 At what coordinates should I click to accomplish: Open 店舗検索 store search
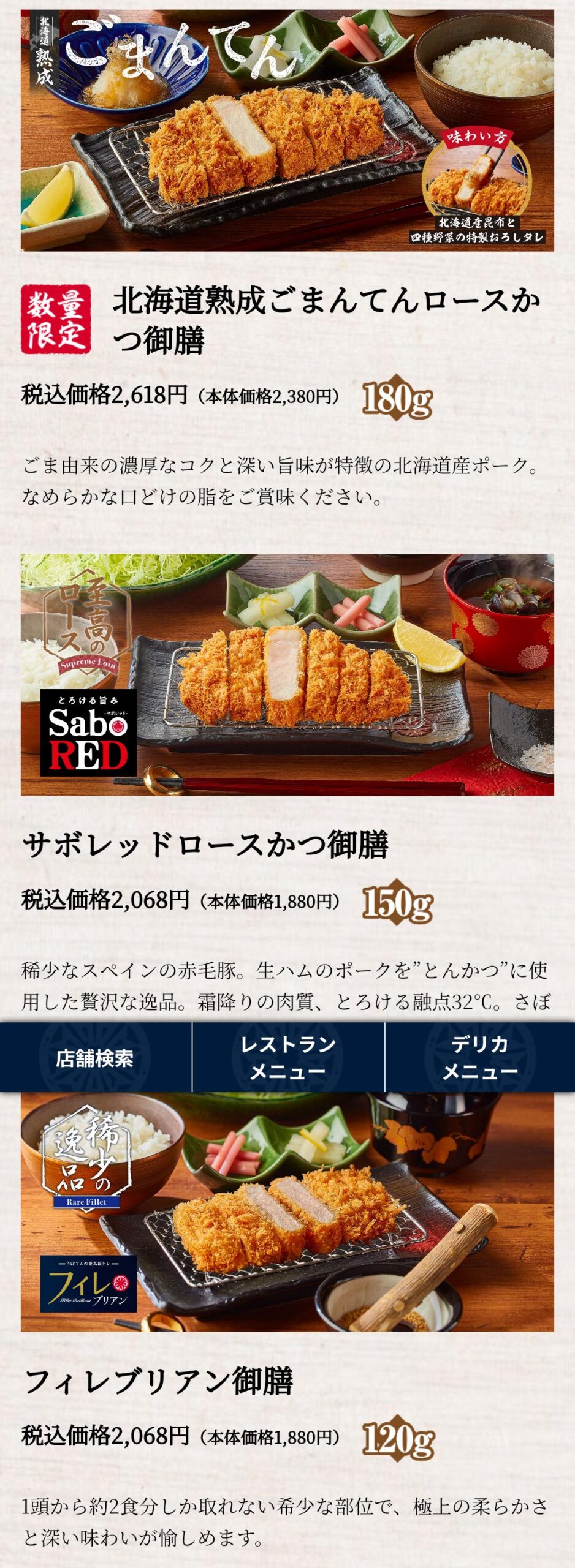click(x=95, y=1058)
